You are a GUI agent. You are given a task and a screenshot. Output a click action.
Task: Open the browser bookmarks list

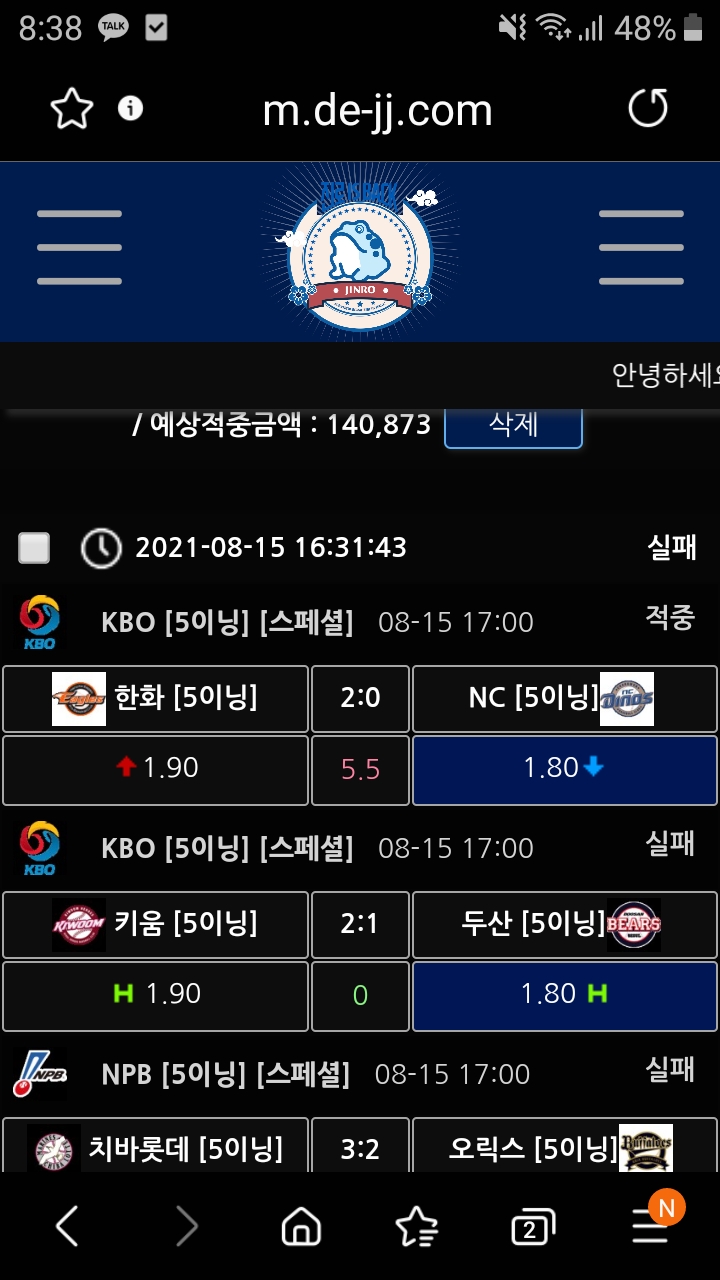coord(416,1226)
